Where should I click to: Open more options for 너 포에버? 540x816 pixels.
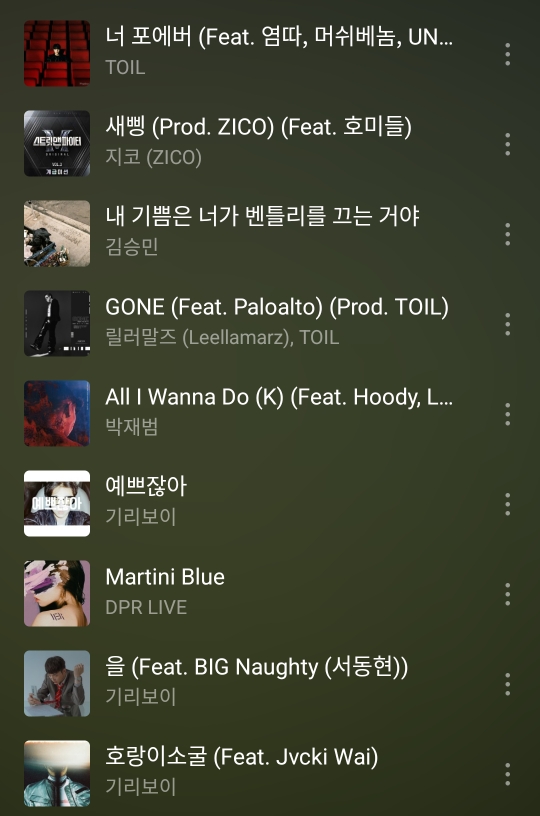tap(508, 54)
